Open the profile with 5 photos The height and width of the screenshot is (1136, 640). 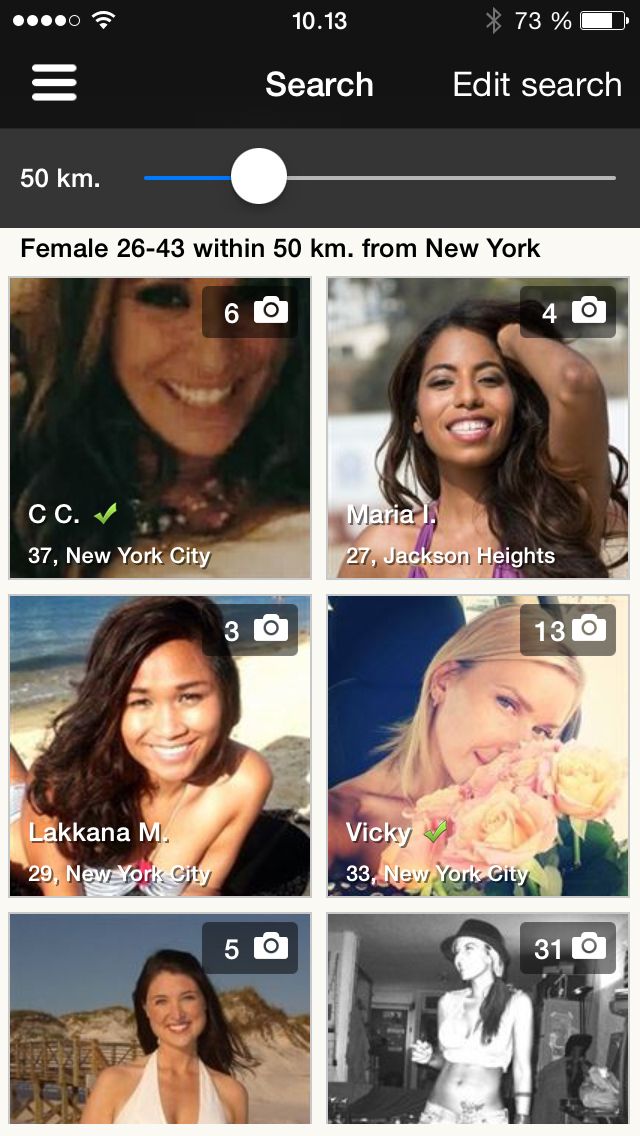click(x=160, y=1019)
